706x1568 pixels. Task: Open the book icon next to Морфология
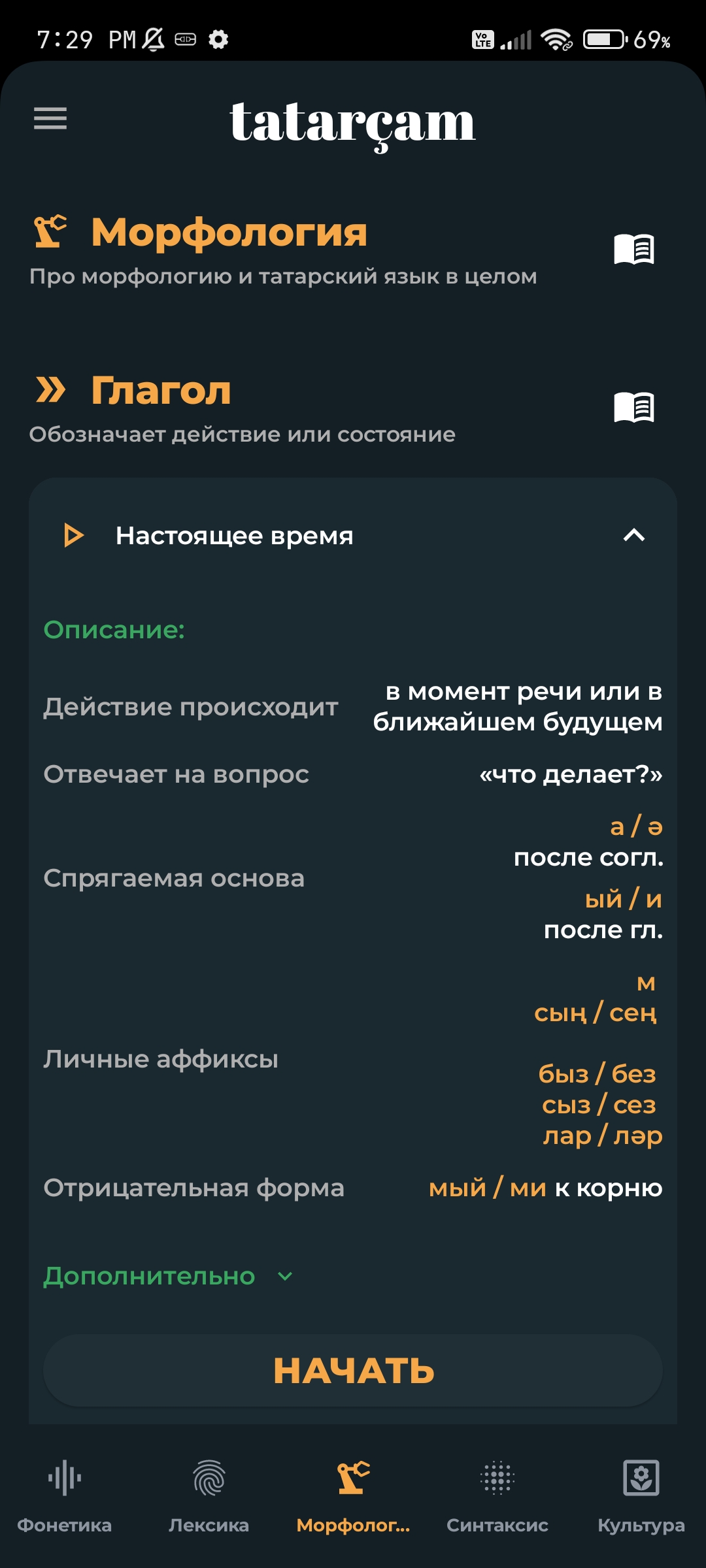pos(633,249)
